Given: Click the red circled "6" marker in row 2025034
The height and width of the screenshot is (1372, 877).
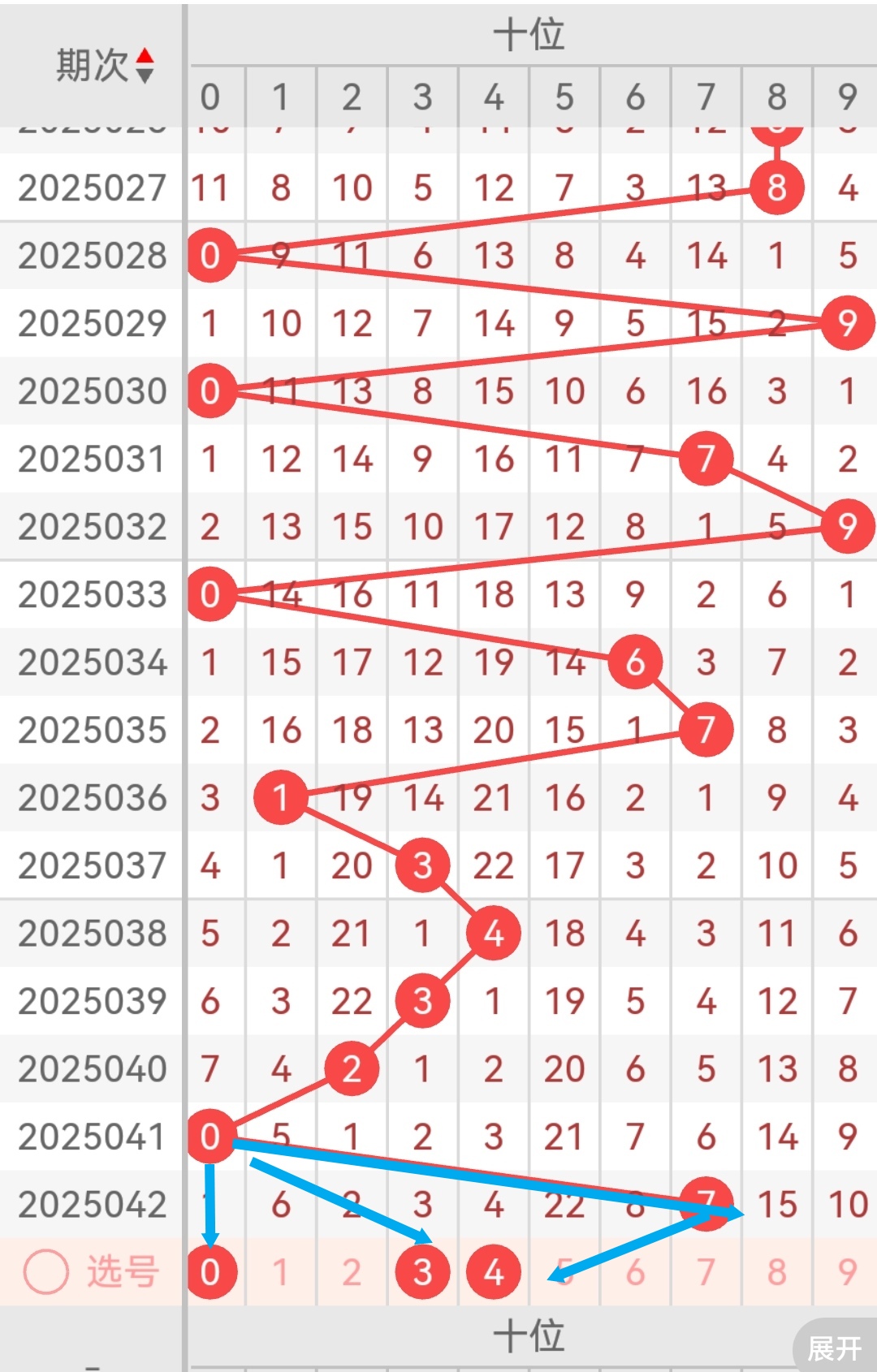Looking at the screenshot, I should tap(635, 662).
